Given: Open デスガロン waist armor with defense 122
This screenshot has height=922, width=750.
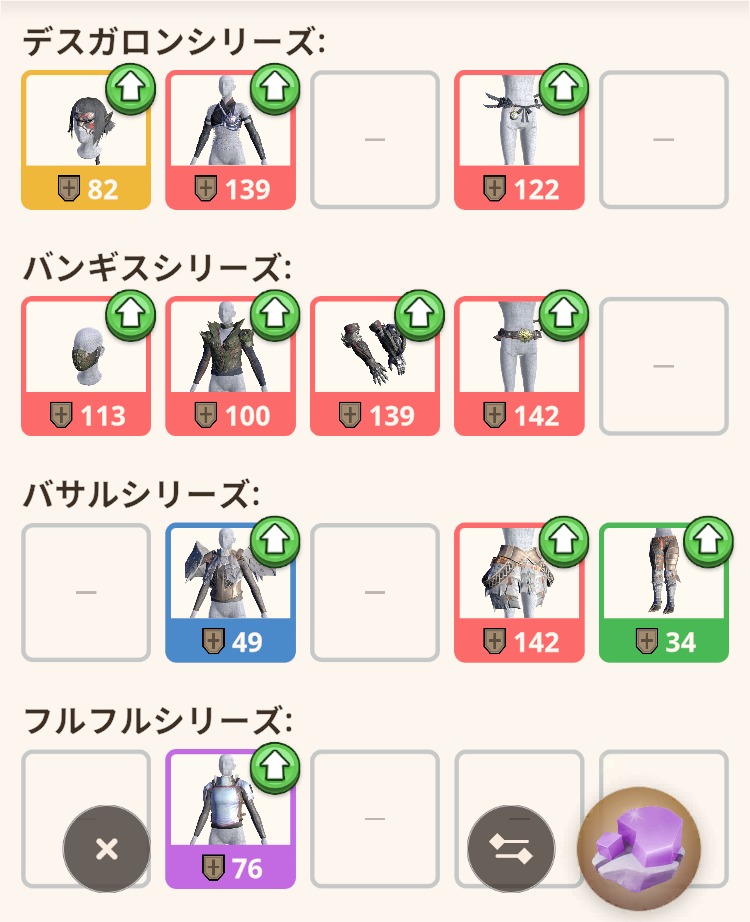Looking at the screenshot, I should pos(519,140).
